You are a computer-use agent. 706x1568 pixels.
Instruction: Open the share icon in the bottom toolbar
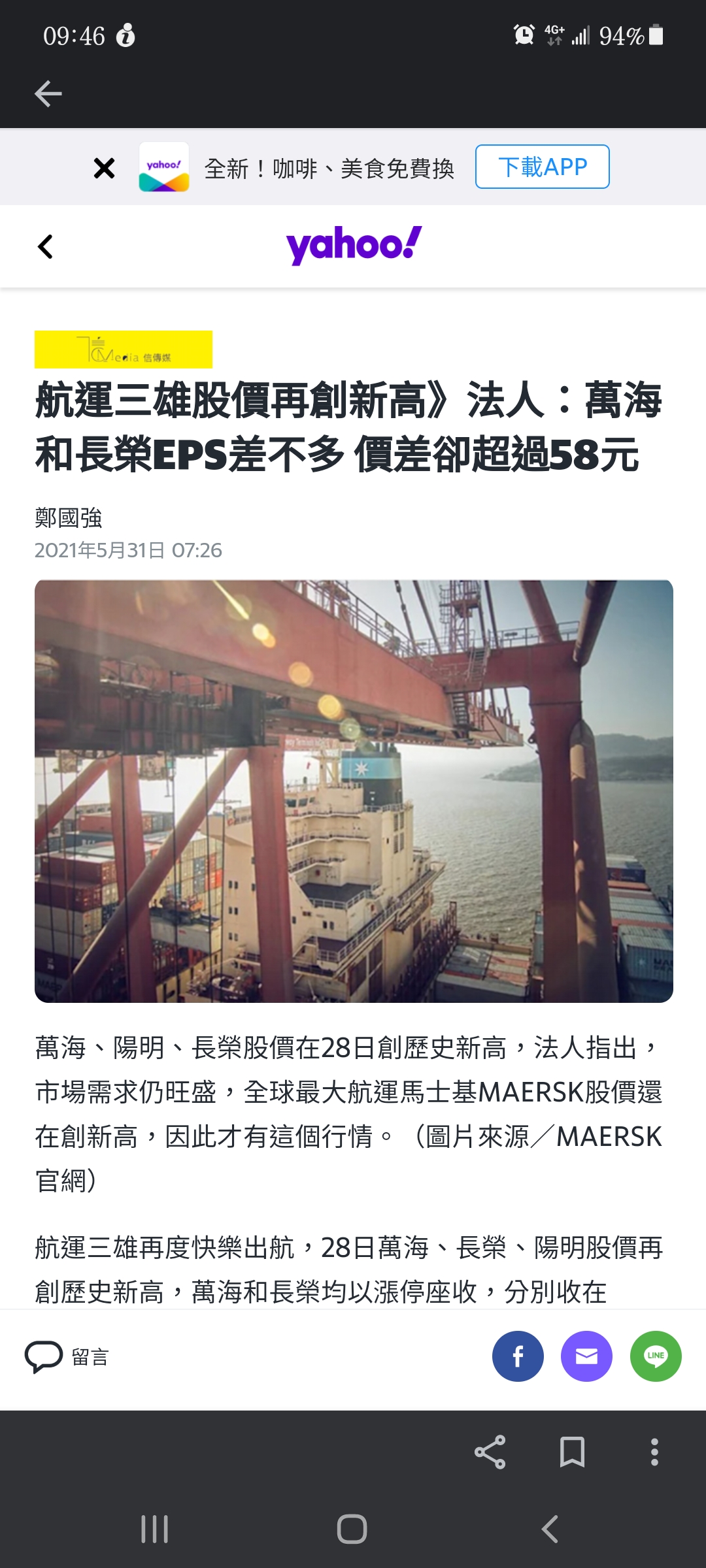point(490,1452)
